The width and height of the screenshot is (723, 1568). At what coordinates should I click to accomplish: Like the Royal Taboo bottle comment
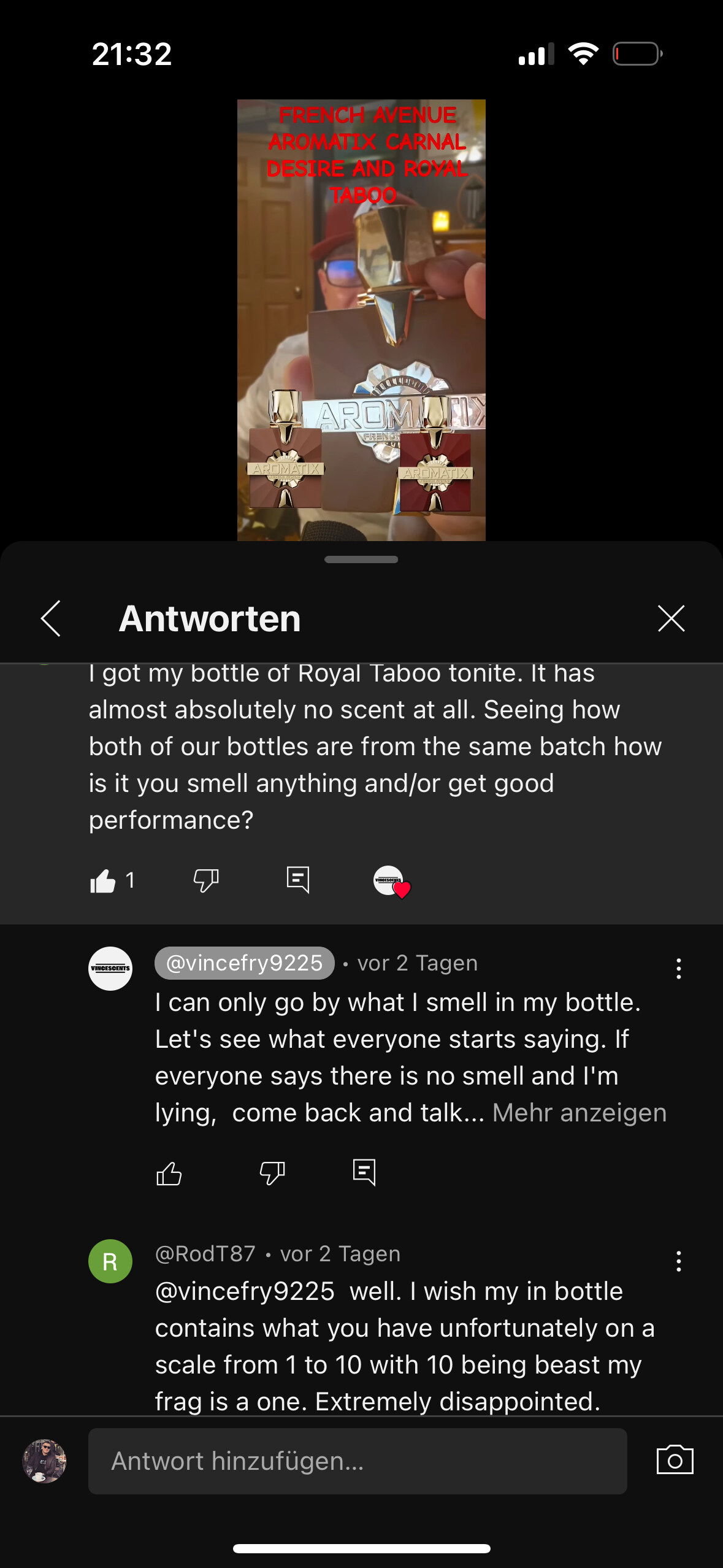103,881
